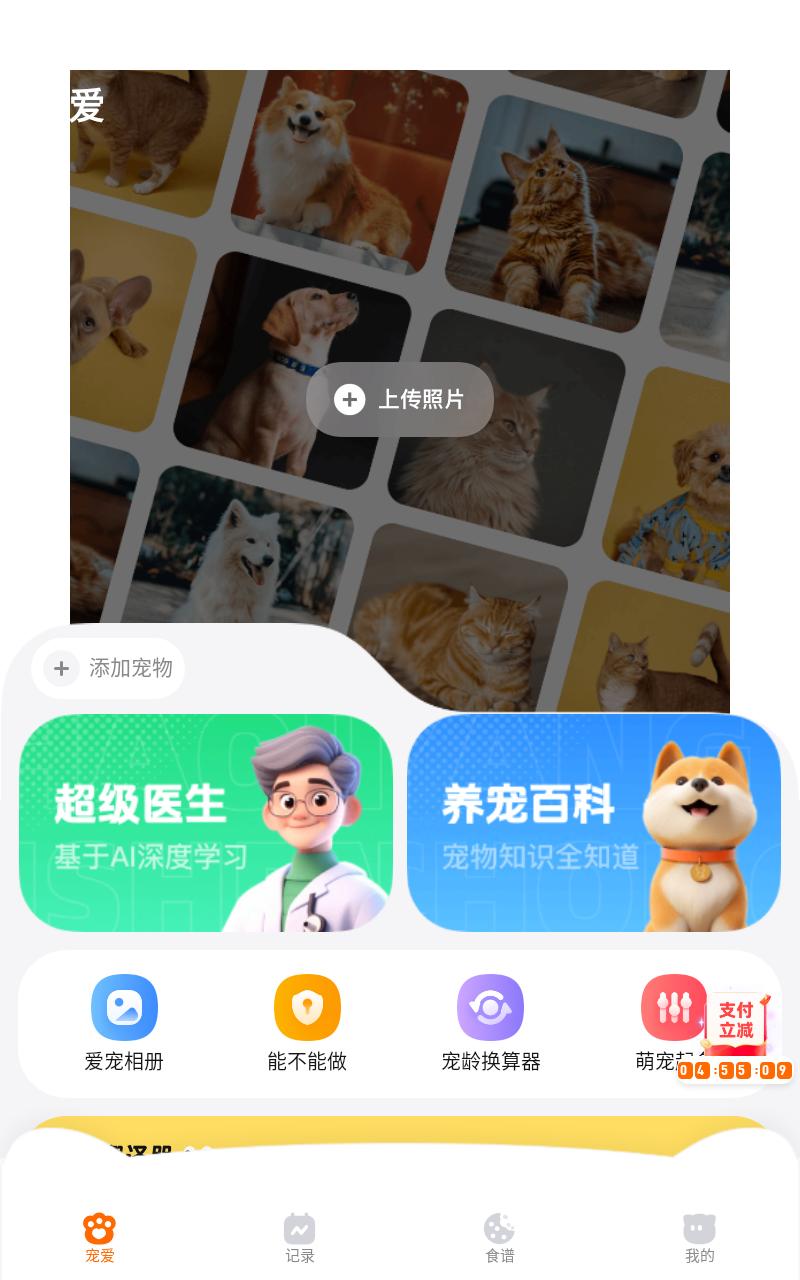Open the 宠龄换算器 age converter icon
The height and width of the screenshot is (1280, 800).
click(490, 1007)
